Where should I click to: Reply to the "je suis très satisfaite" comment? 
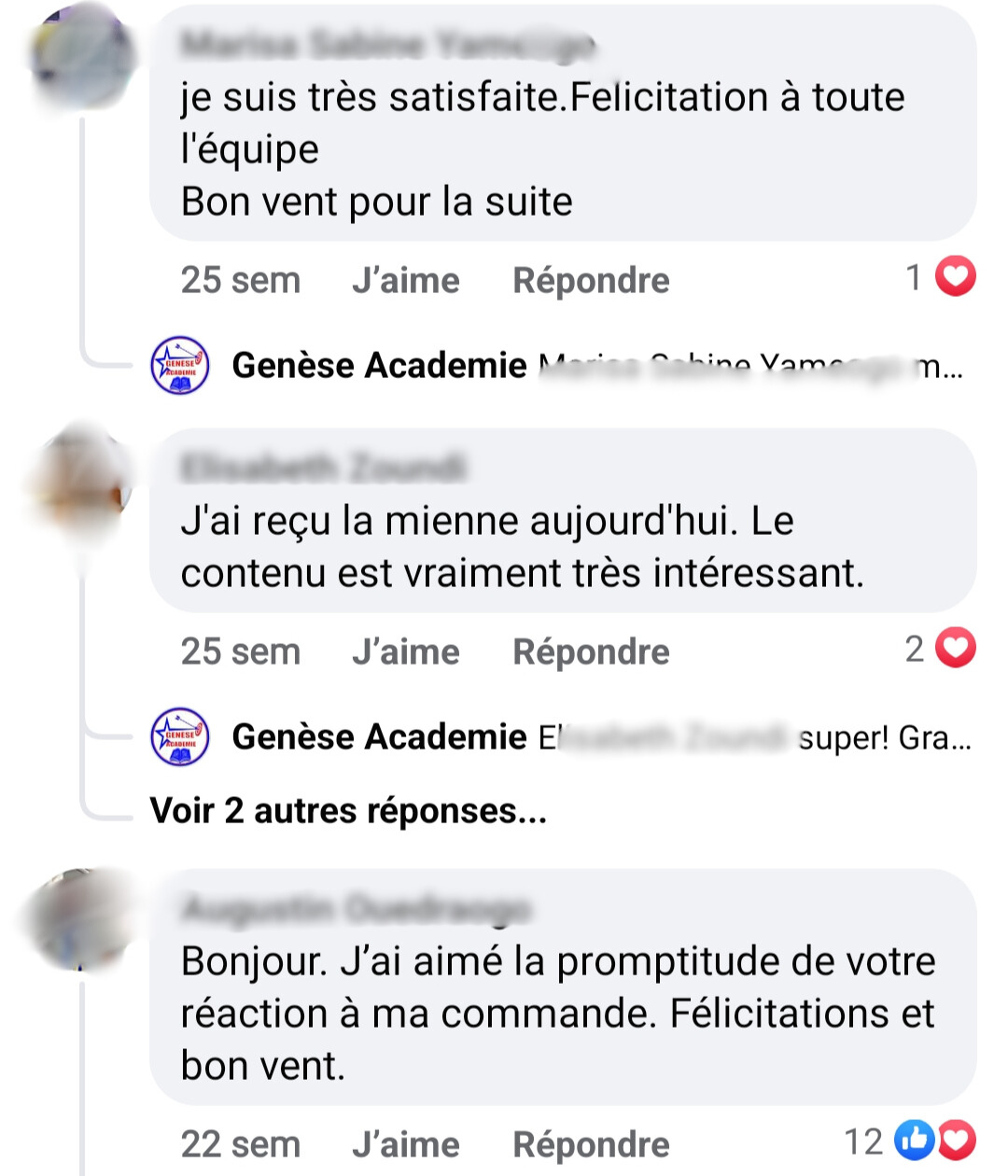point(591,280)
